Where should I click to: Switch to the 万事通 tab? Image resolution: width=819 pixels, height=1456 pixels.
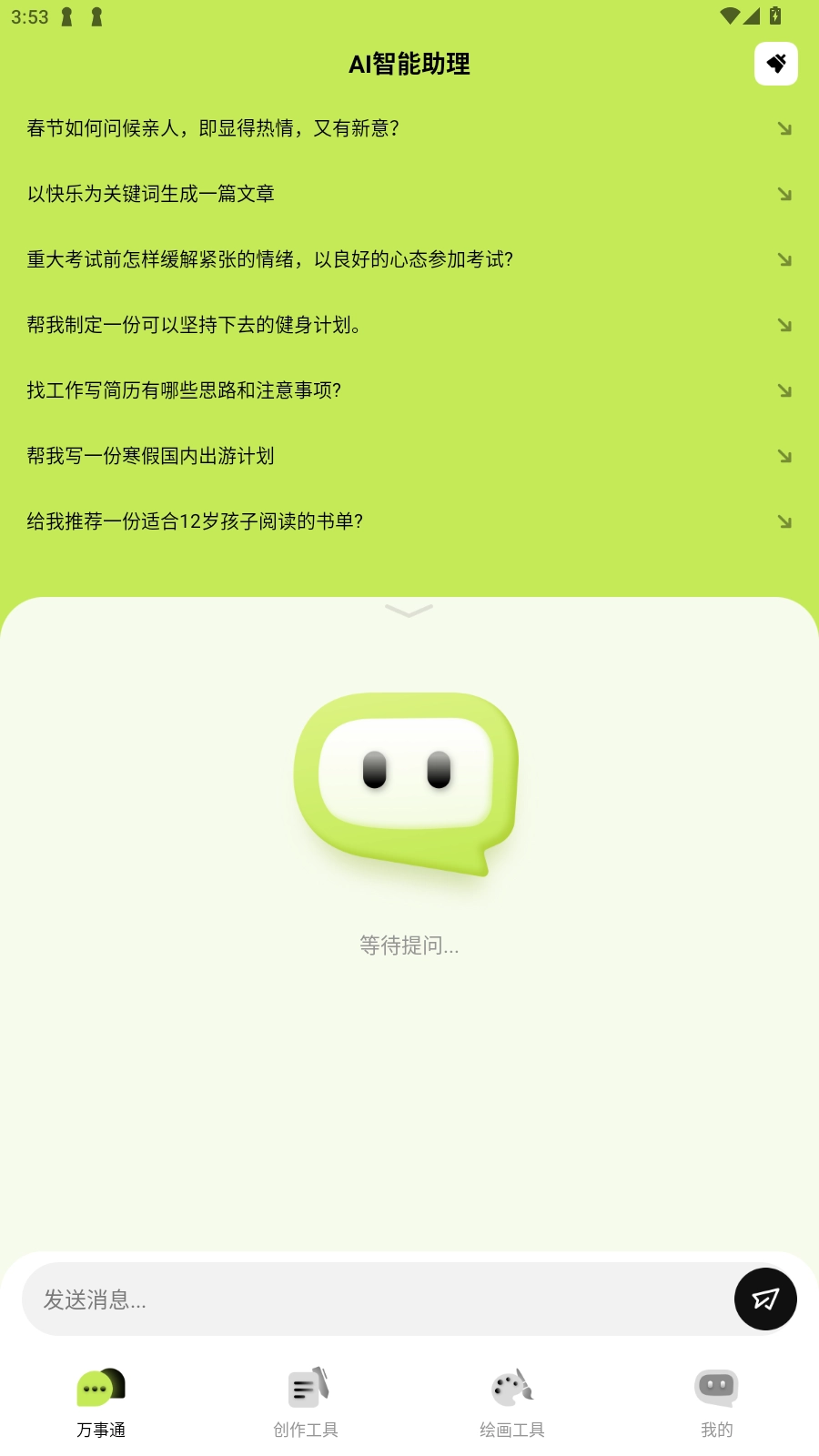[x=101, y=1403]
